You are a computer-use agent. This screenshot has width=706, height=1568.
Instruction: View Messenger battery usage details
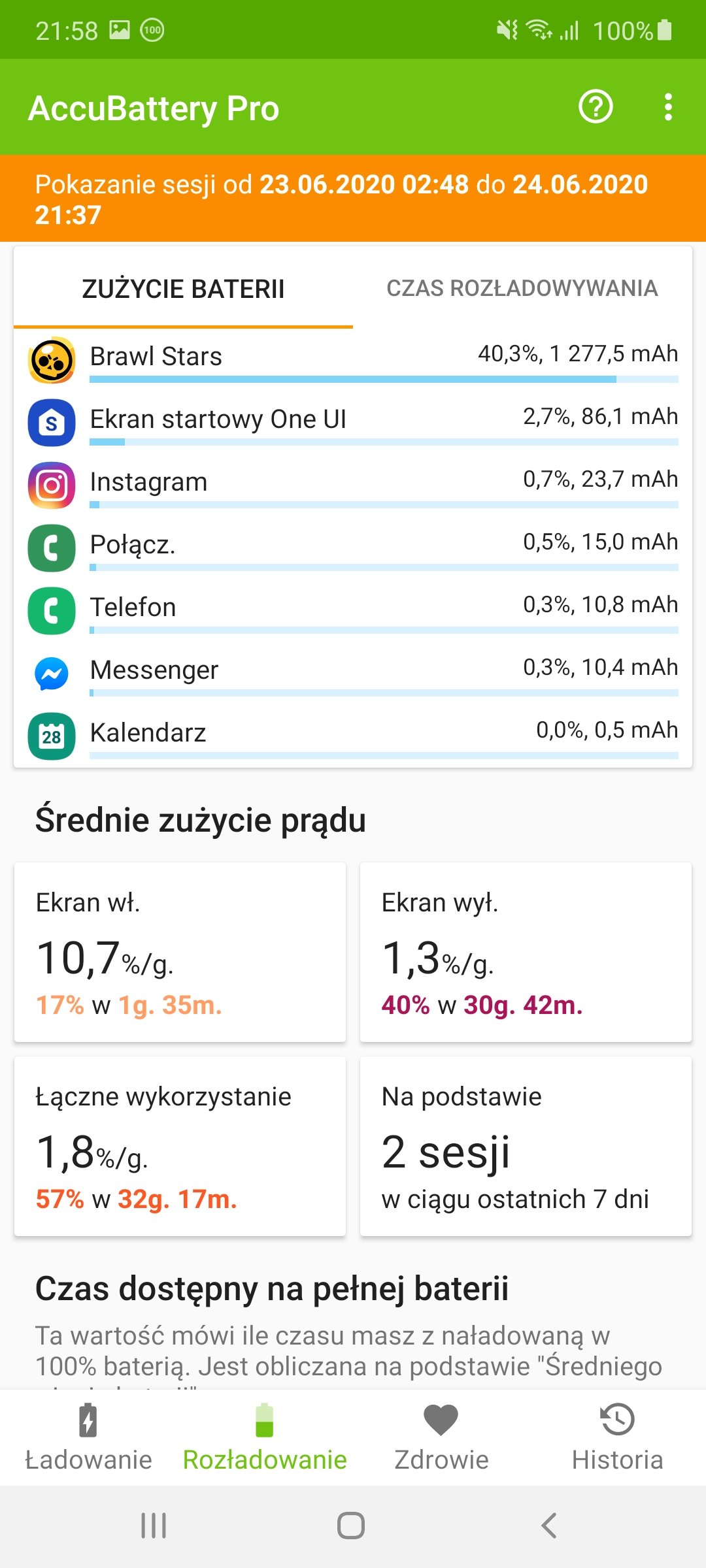pyautogui.click(x=353, y=673)
